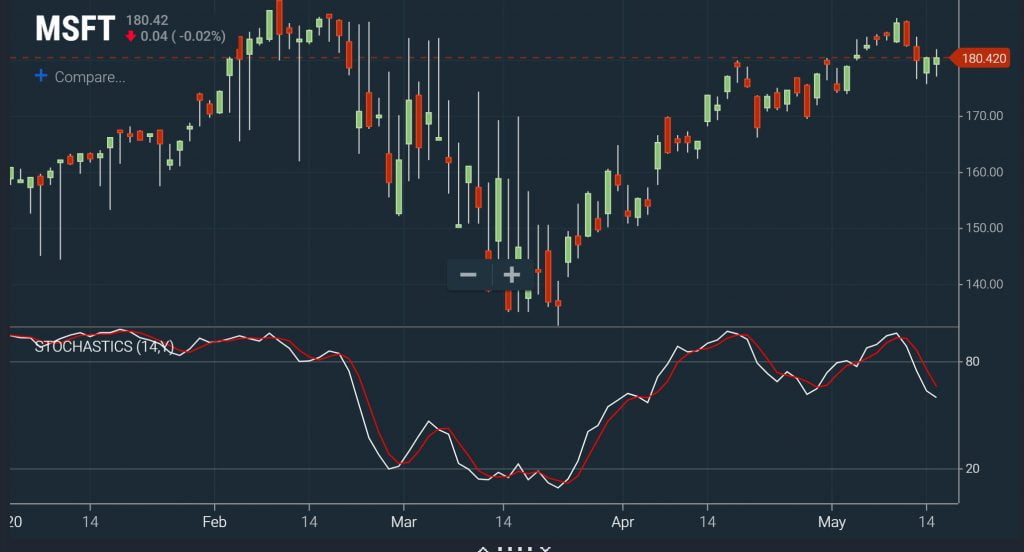Add a symbol with Compare

point(80,77)
